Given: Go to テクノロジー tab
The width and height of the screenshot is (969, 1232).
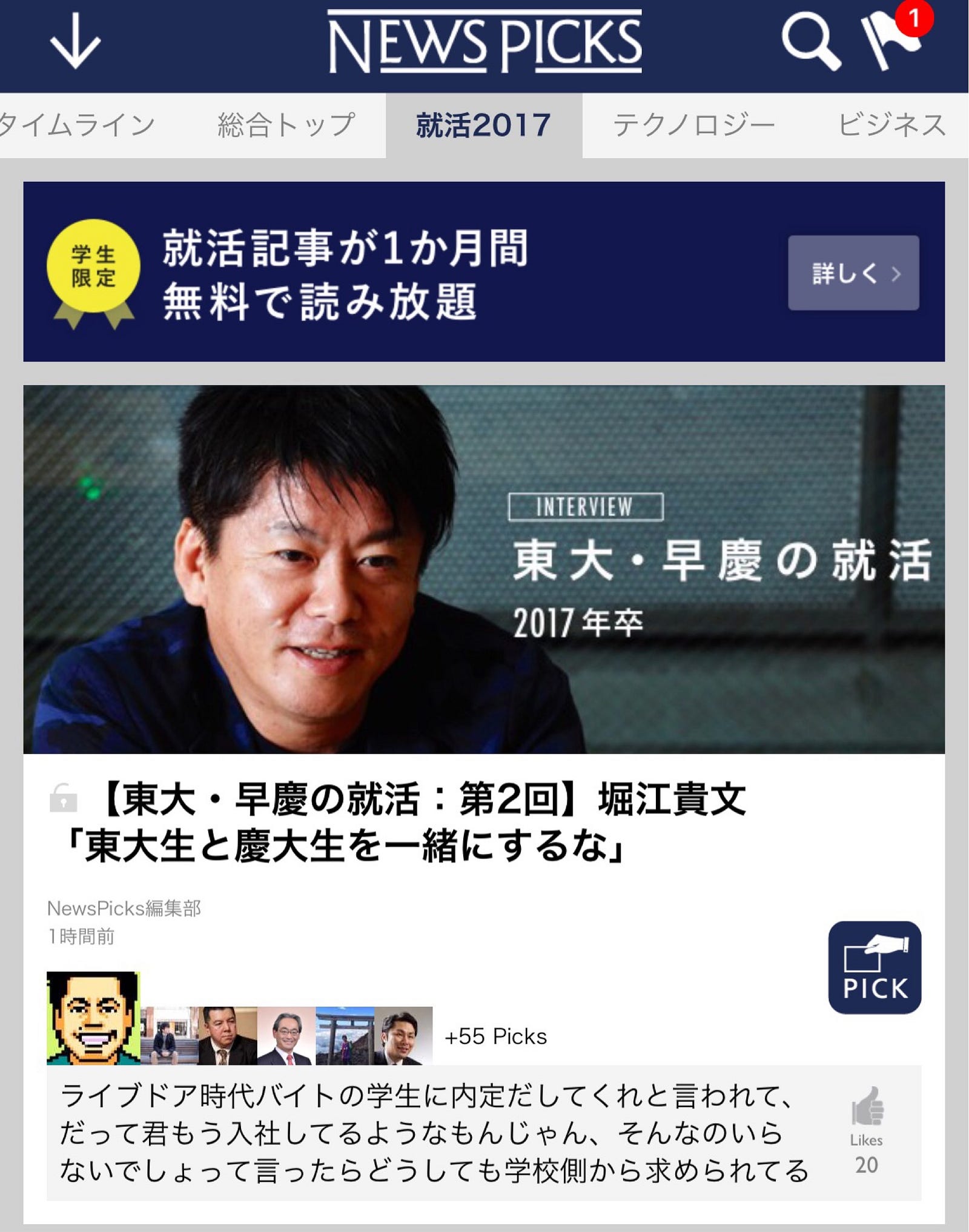Looking at the screenshot, I should [694, 126].
